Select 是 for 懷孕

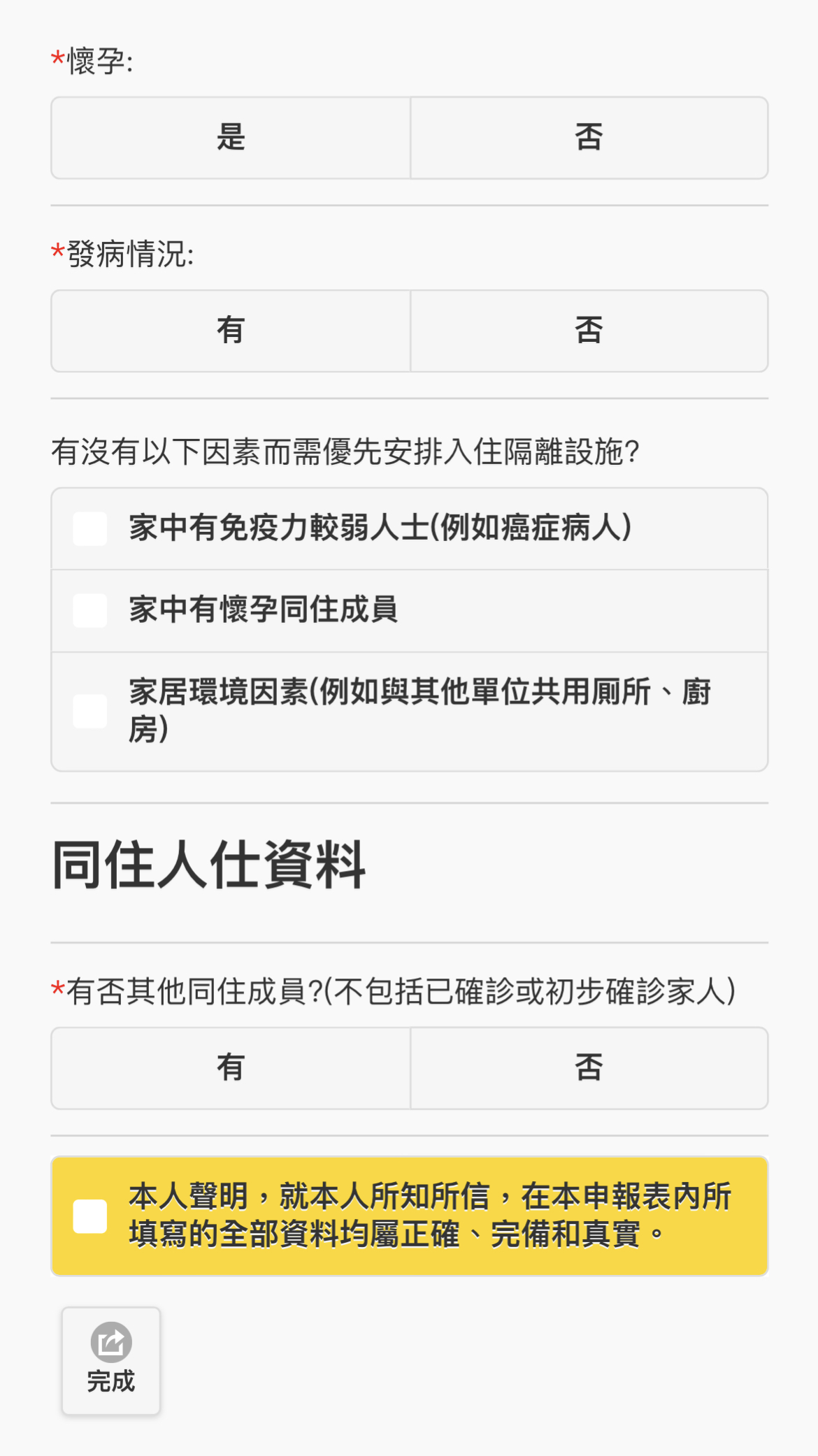(231, 138)
